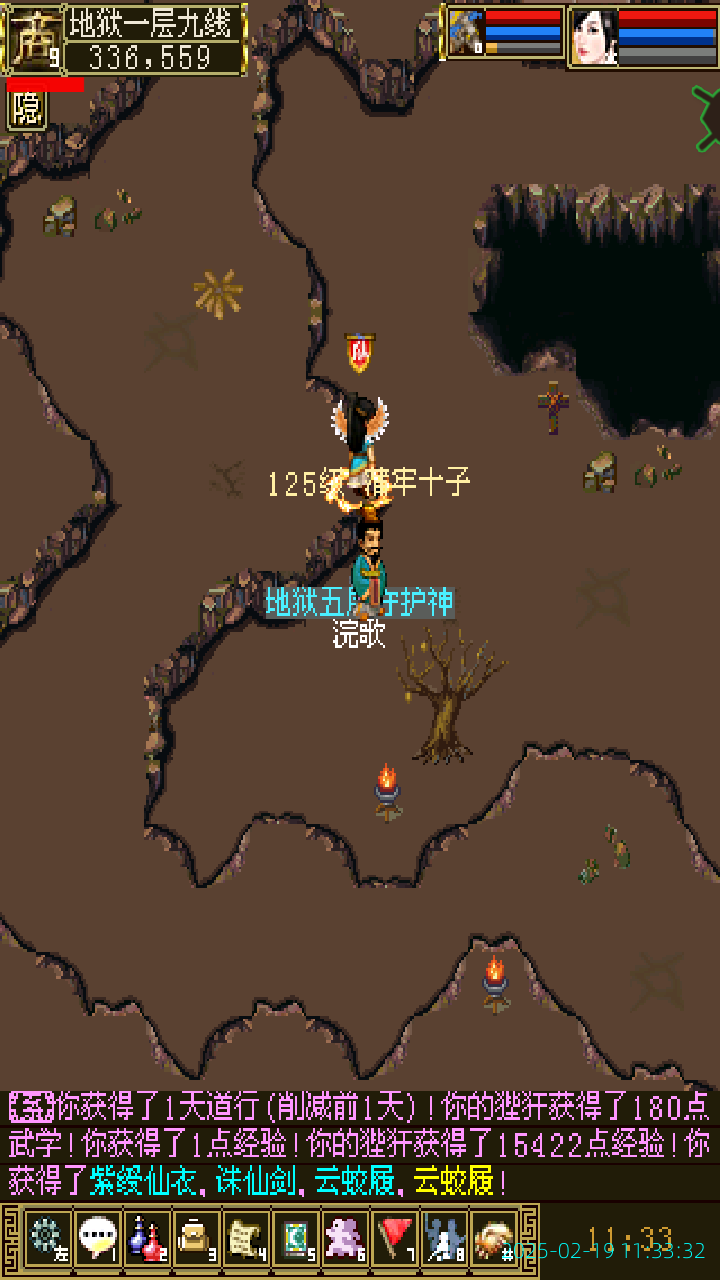Image resolution: width=720 pixels, height=1280 pixels.
Task: Open the settings gear shortcut
Action: pos(46,1238)
